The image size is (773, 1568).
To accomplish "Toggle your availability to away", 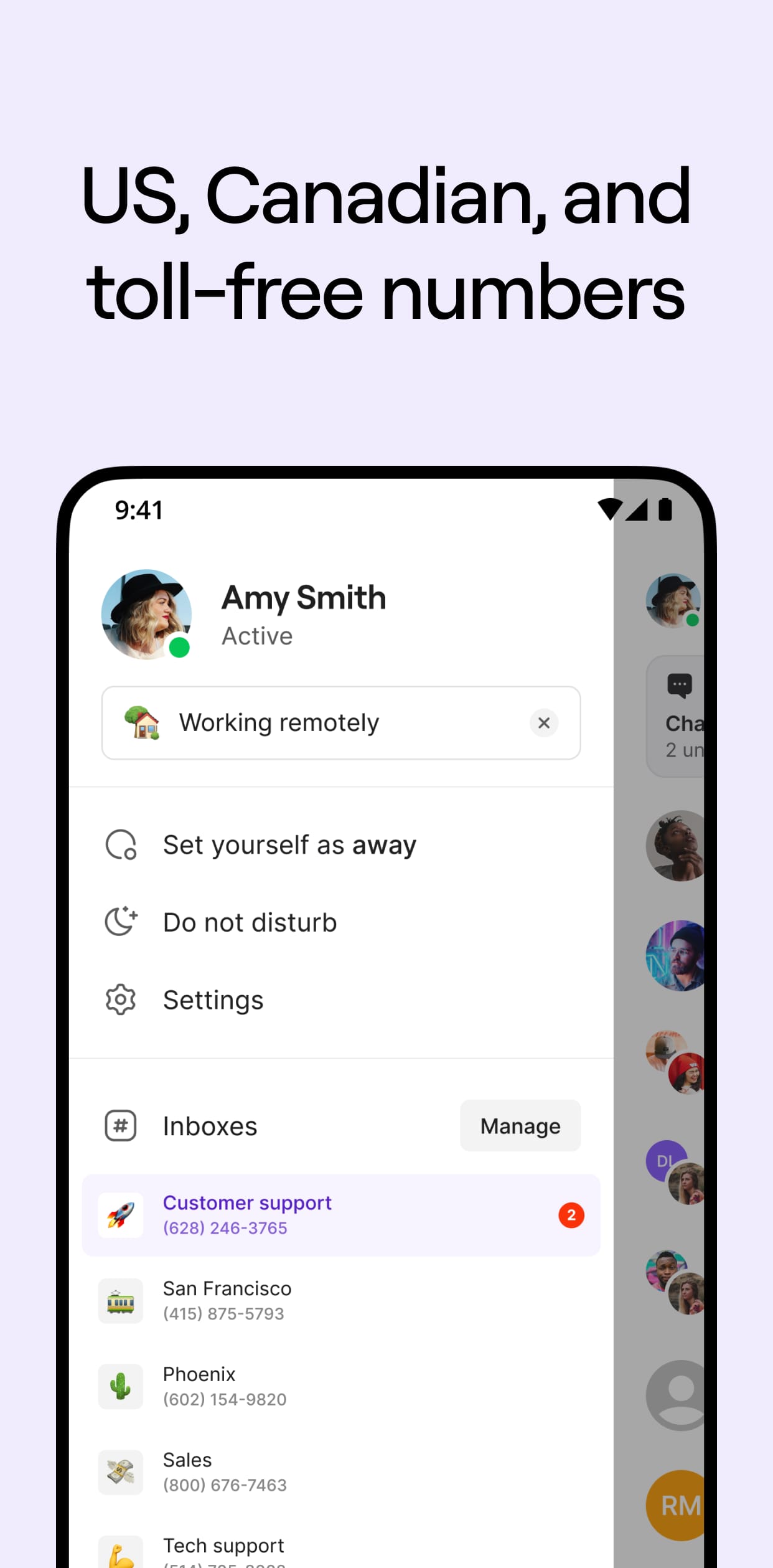I will [x=289, y=844].
